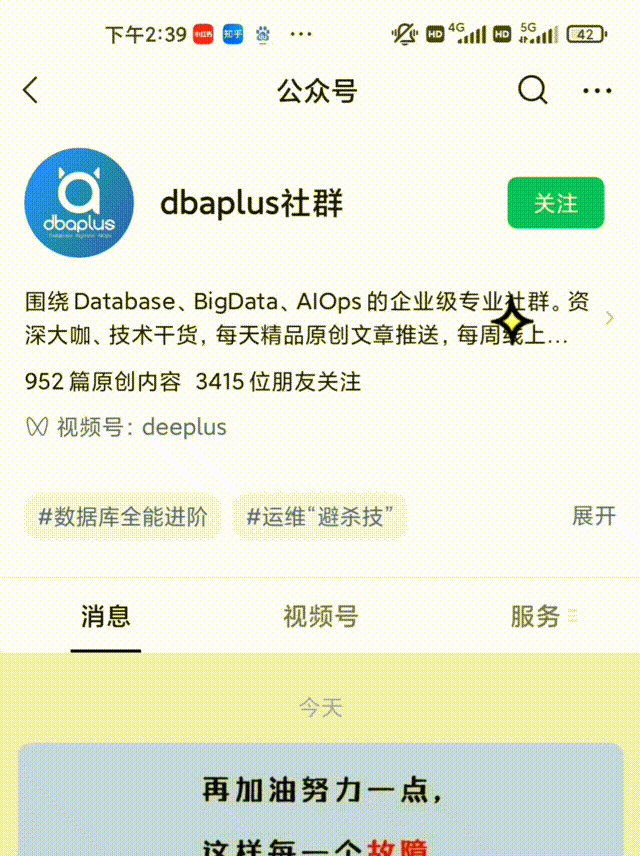640x856 pixels.
Task: Open the three-dot overflow menu
Action: click(x=597, y=91)
